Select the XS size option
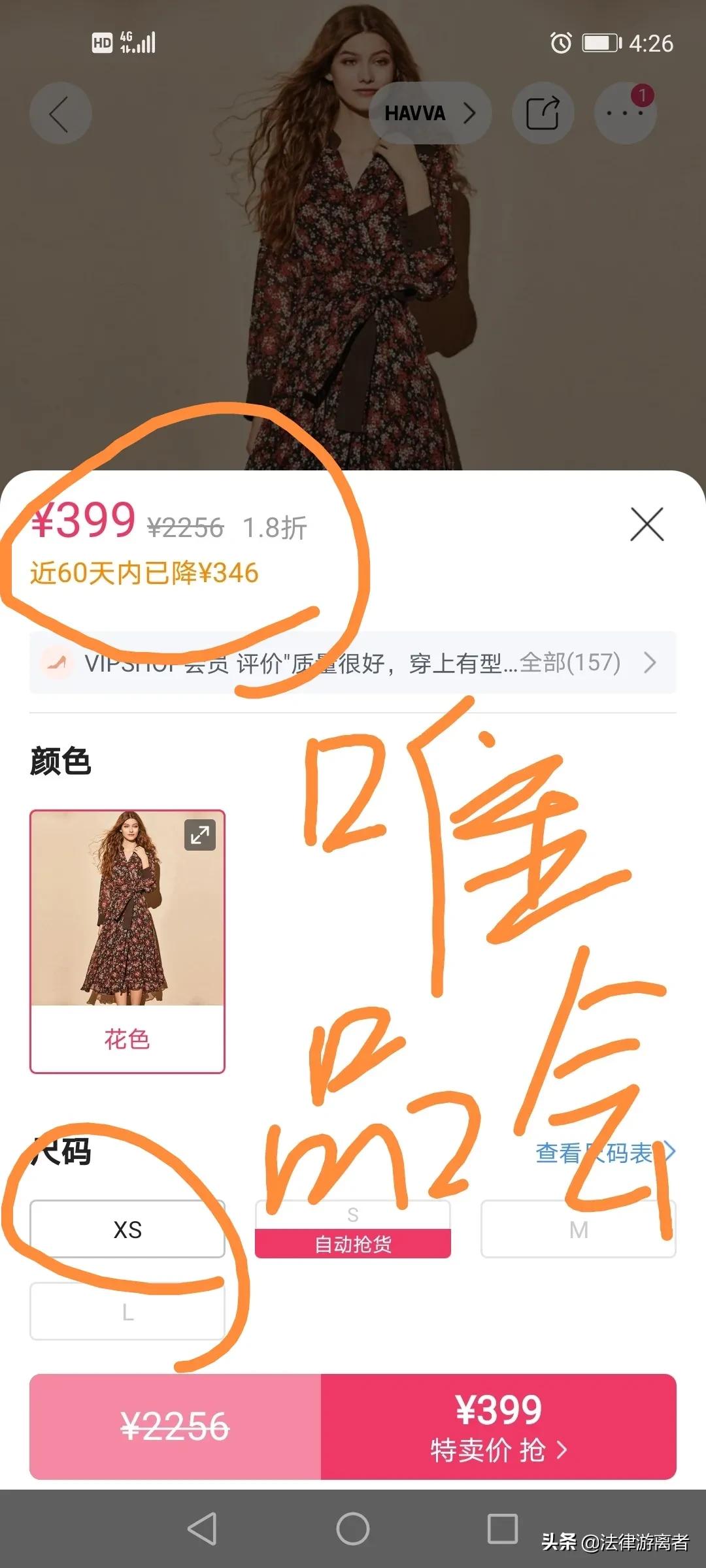This screenshot has height=1568, width=706. (x=127, y=1228)
